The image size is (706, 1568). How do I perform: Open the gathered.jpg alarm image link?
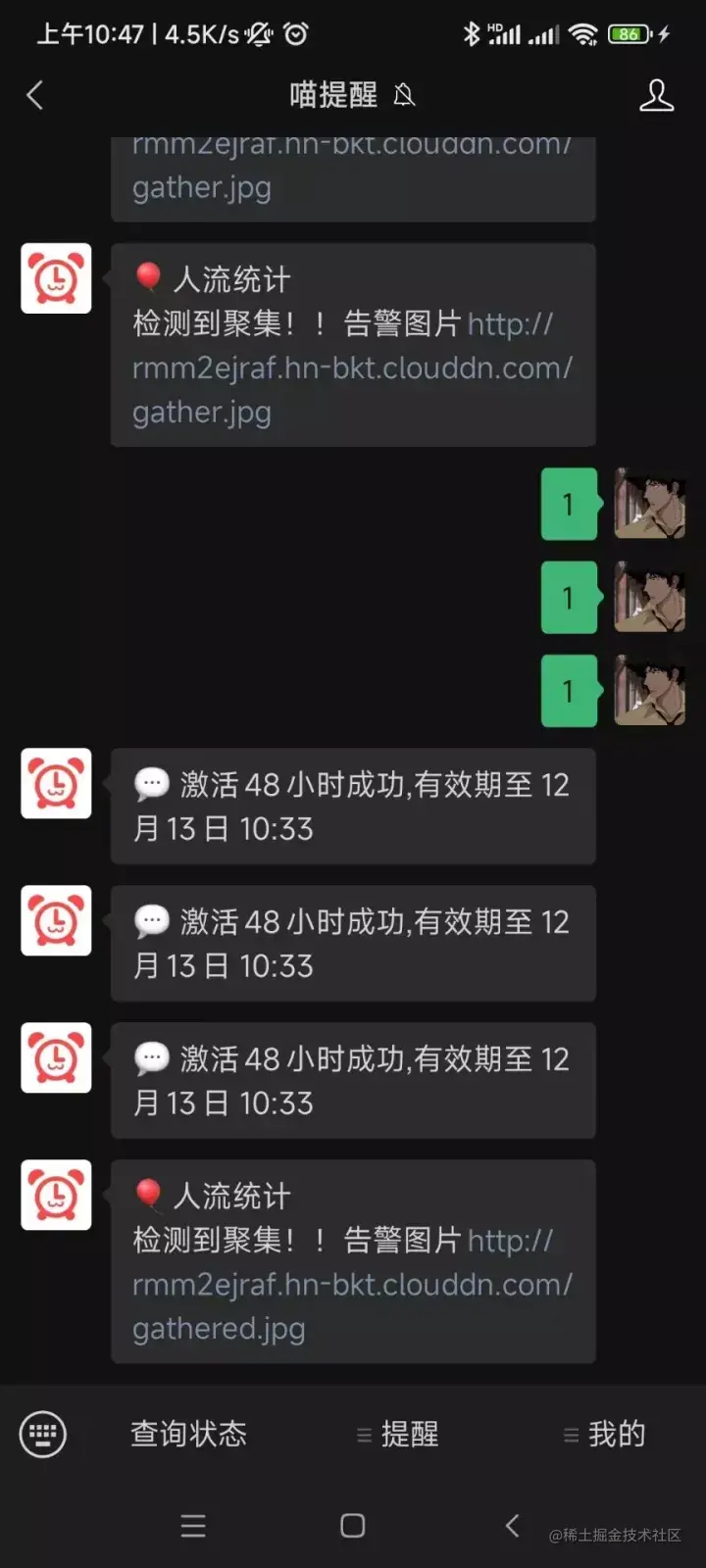[x=351, y=1285]
